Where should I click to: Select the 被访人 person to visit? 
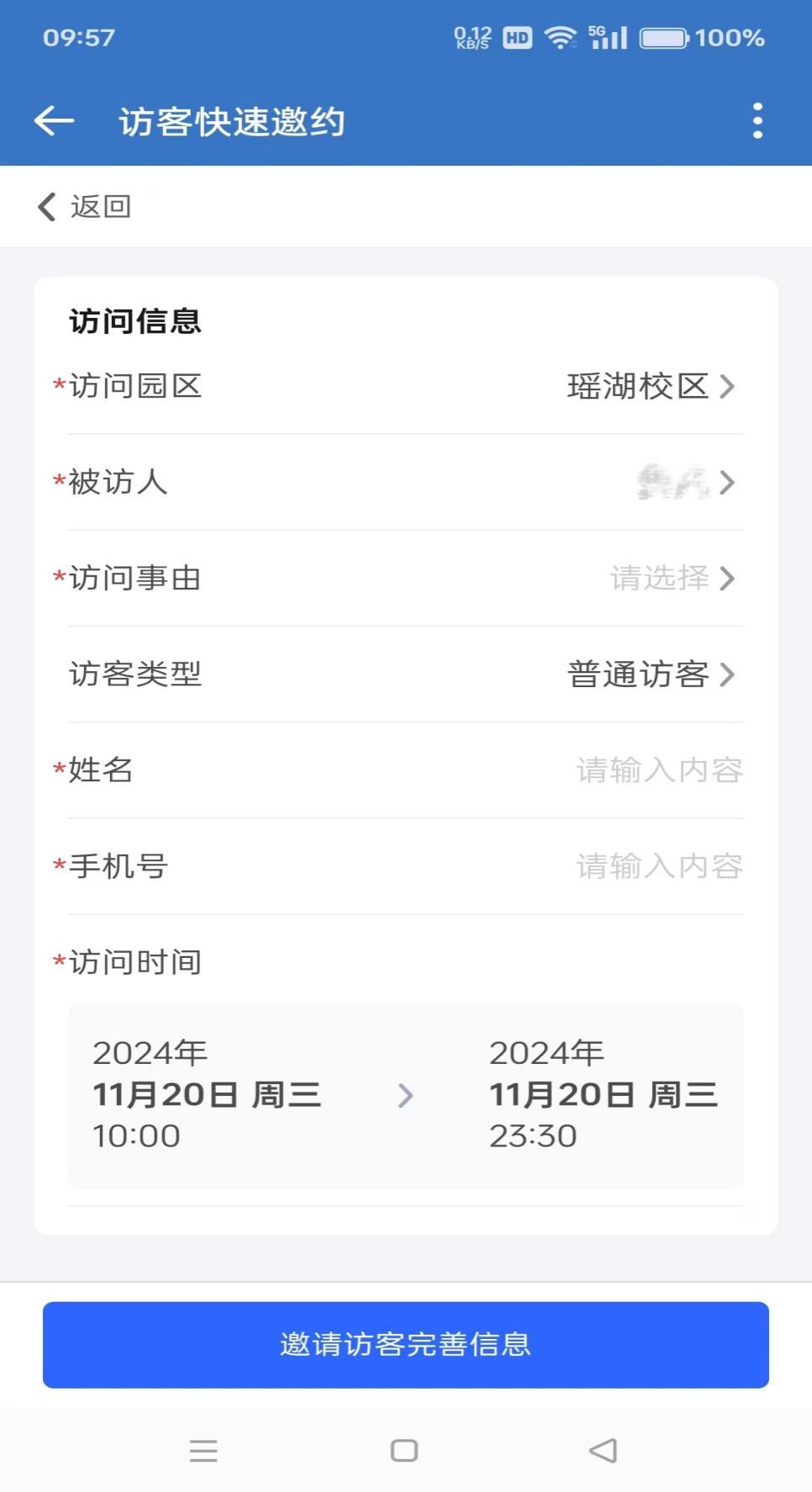(x=405, y=483)
